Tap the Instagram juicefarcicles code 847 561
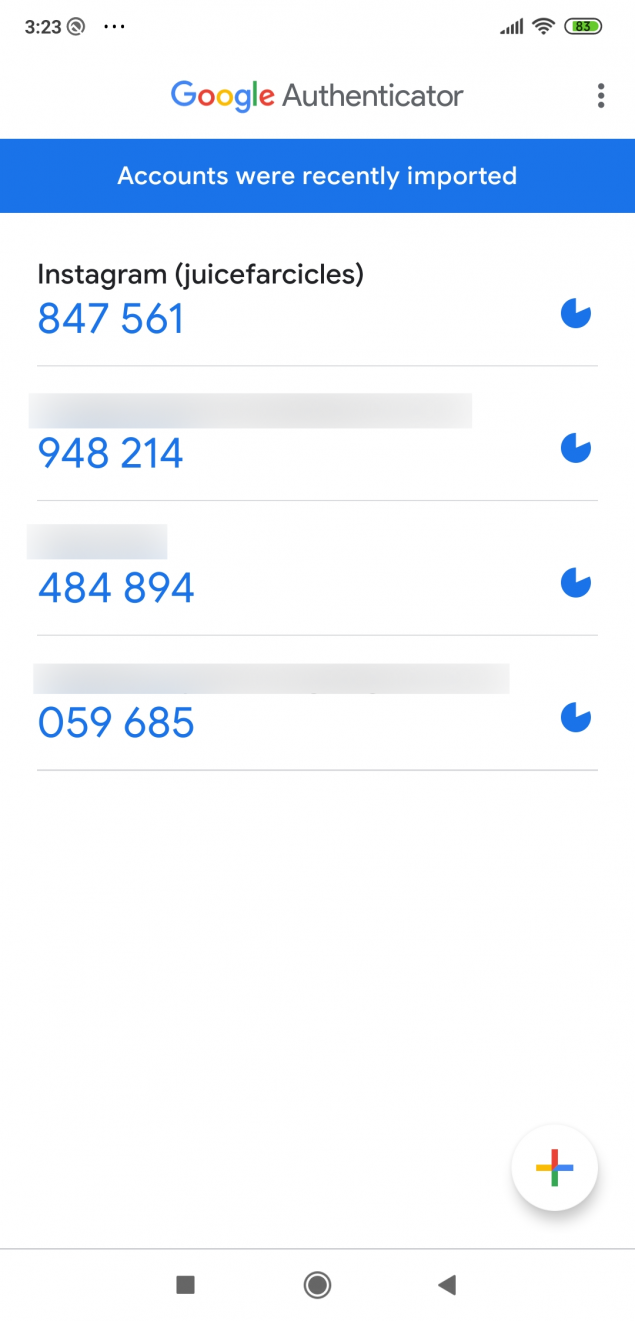Image resolution: width=635 pixels, height=1321 pixels. point(111,319)
